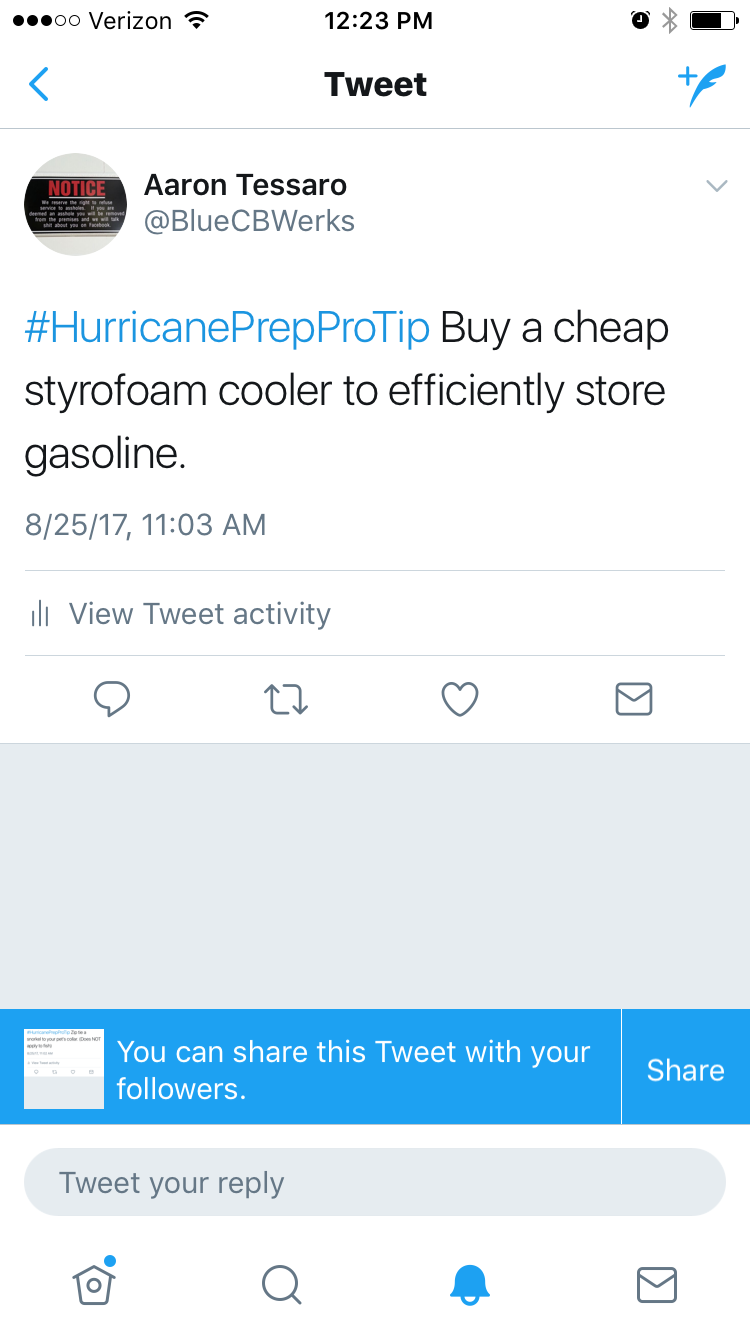Like the tweet with the heart
The width and height of the screenshot is (750, 1334).
point(460,699)
